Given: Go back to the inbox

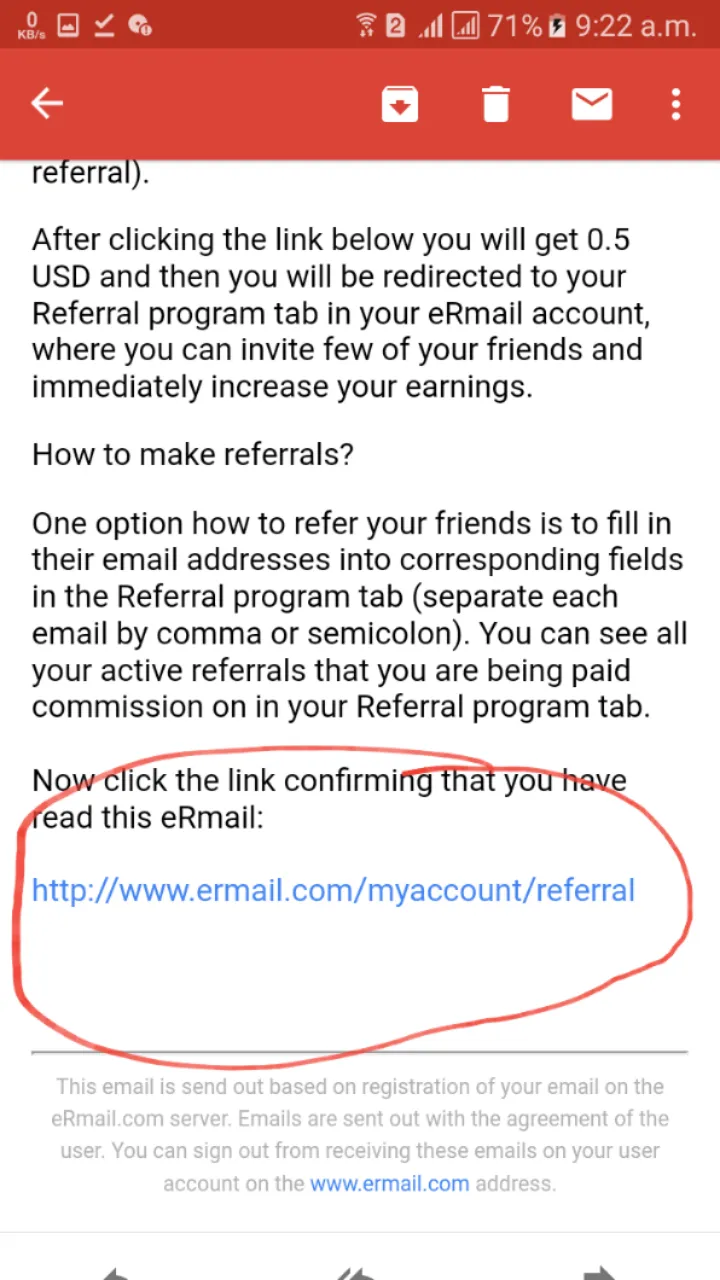Looking at the screenshot, I should (47, 103).
